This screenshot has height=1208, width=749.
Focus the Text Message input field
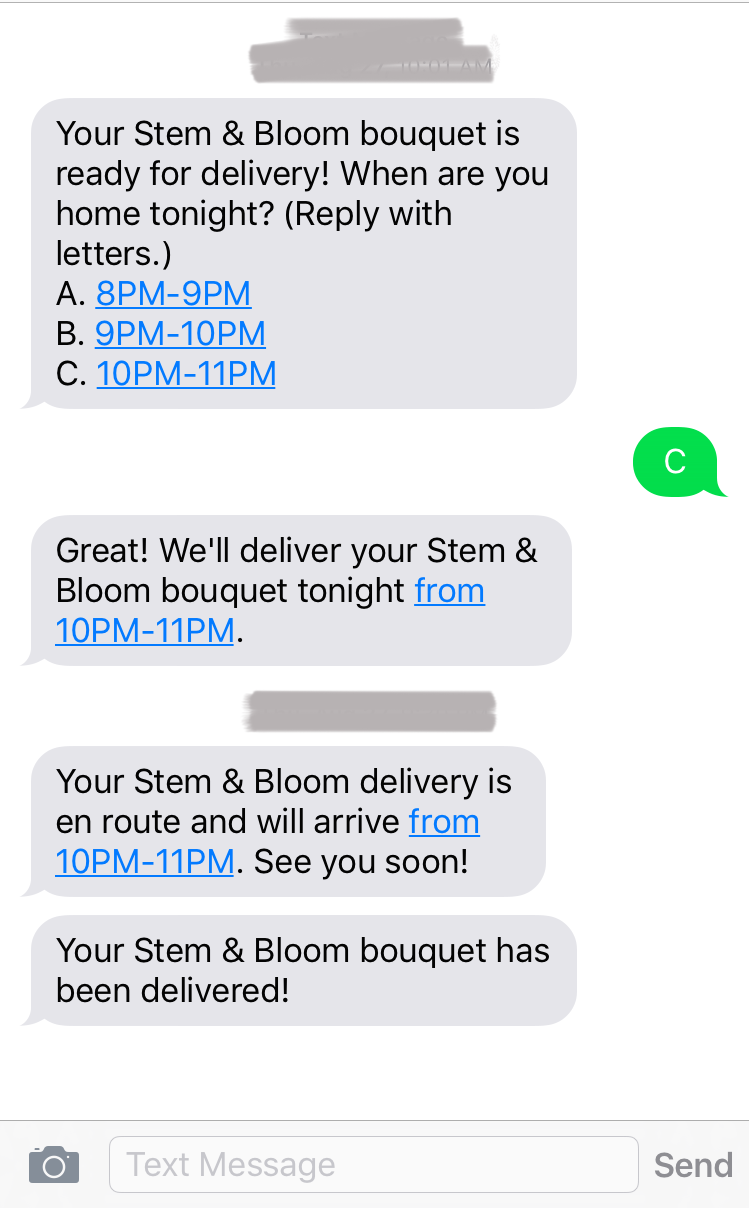[x=372, y=1165]
